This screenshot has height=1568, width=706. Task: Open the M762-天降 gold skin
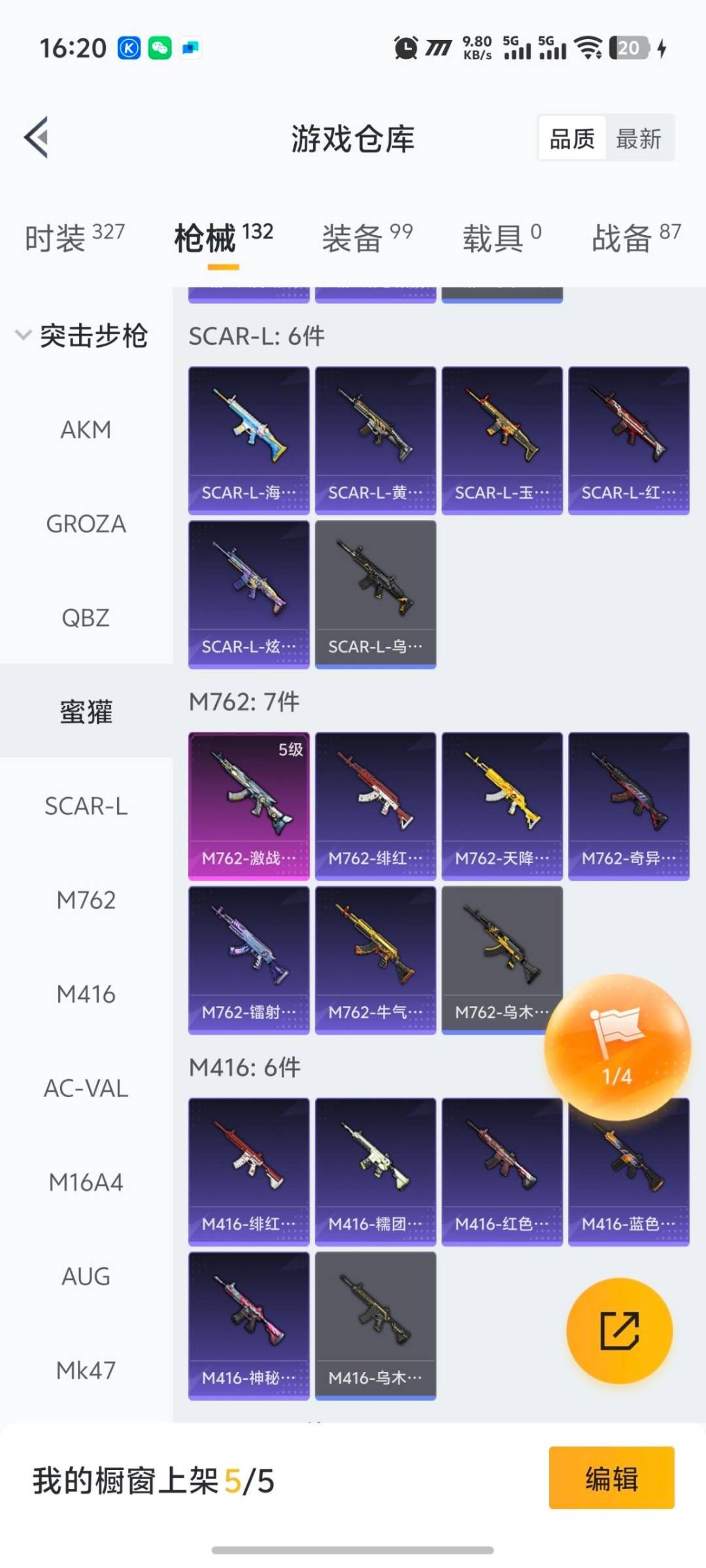tap(501, 805)
